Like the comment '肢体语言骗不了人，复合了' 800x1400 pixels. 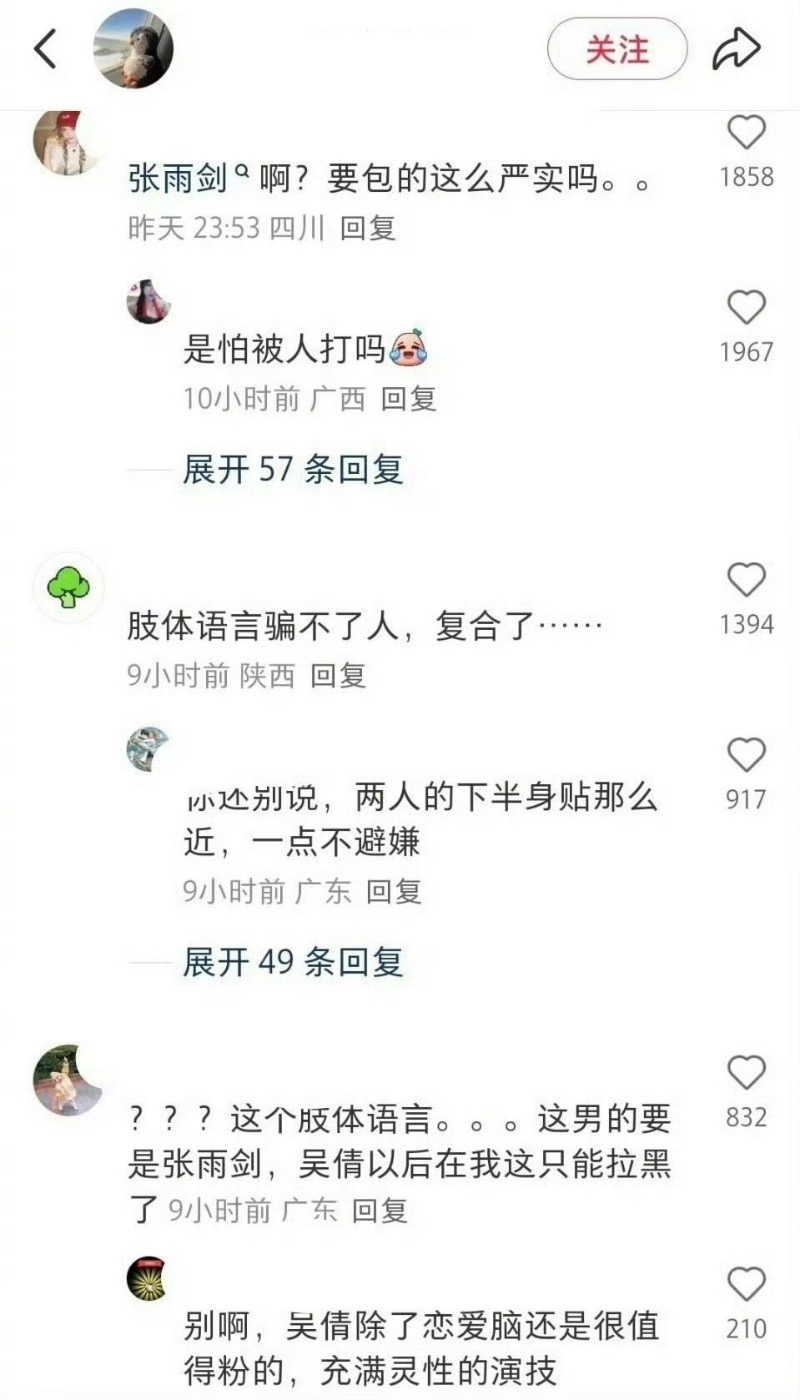tap(746, 580)
